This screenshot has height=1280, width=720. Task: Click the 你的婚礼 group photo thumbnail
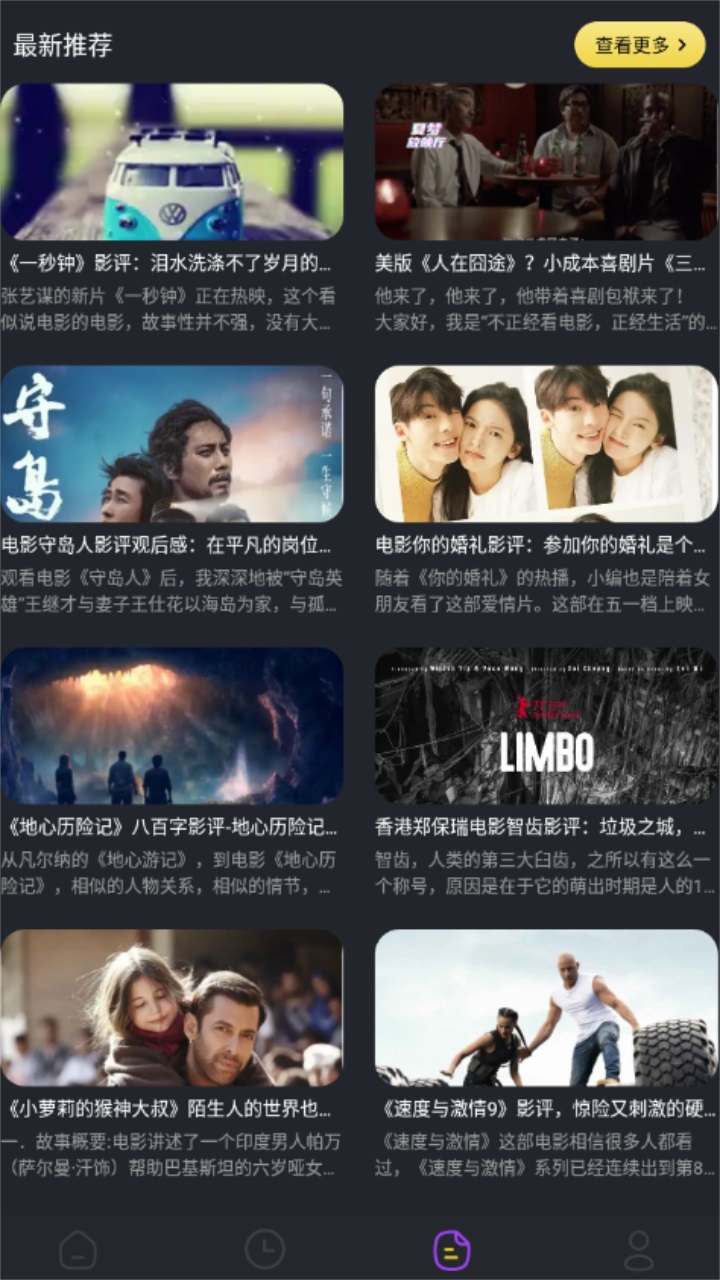[x=540, y=443]
